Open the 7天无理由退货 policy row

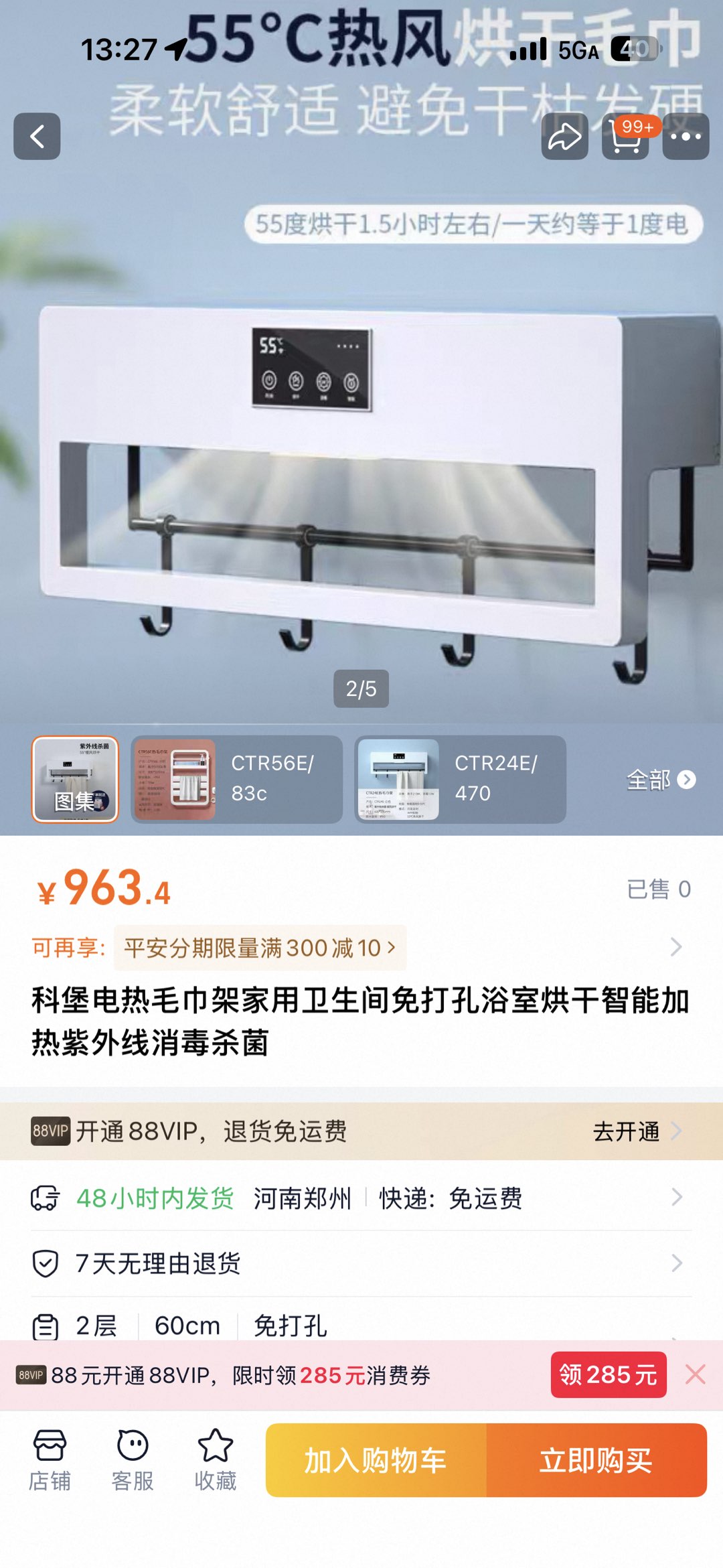pos(361,1263)
